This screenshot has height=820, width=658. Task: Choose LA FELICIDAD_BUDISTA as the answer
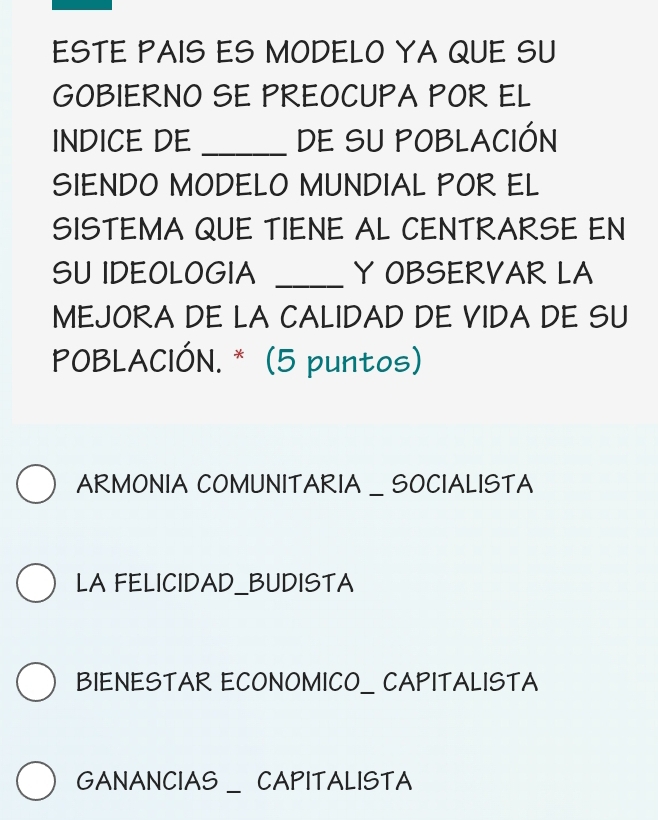(x=37, y=583)
